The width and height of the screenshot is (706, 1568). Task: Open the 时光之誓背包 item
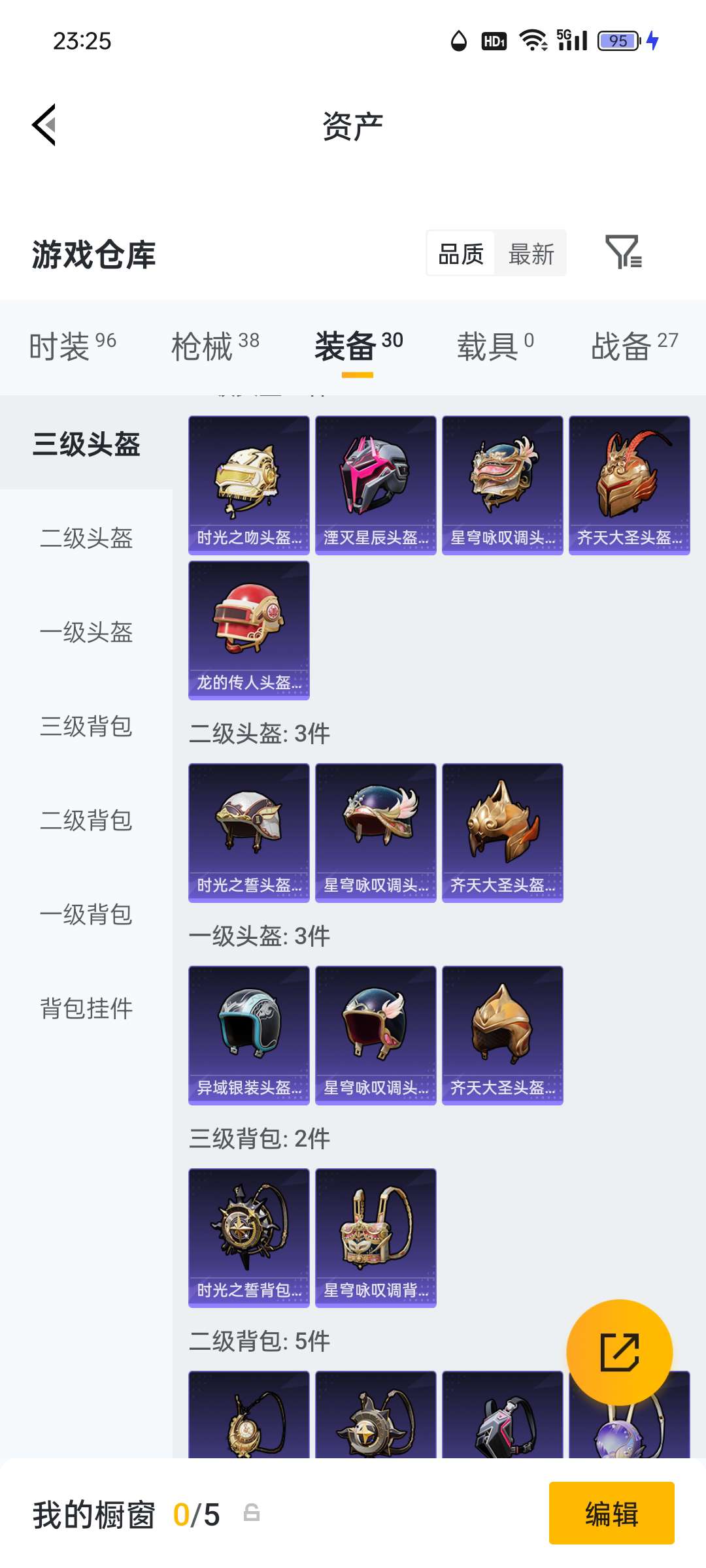click(249, 1238)
